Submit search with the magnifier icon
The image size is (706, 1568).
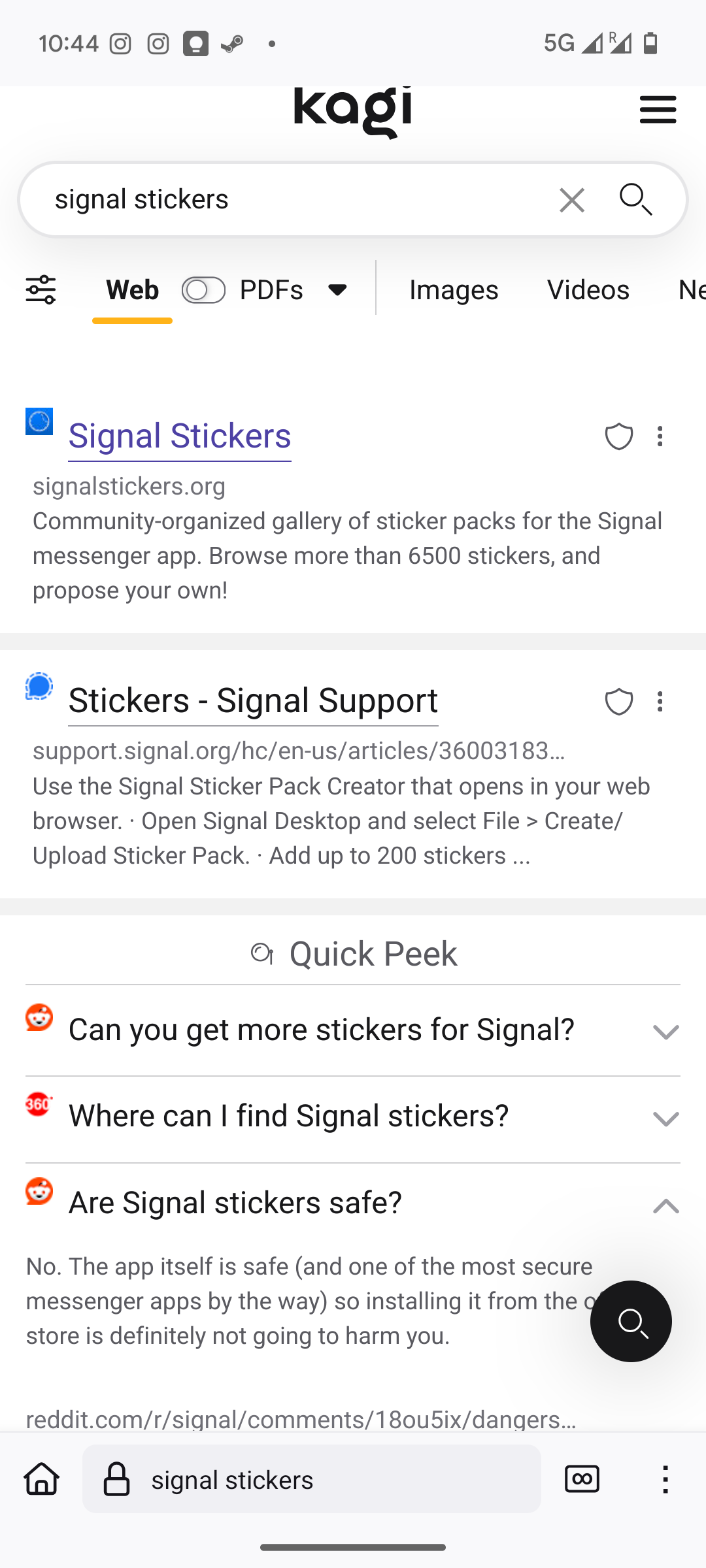click(635, 199)
